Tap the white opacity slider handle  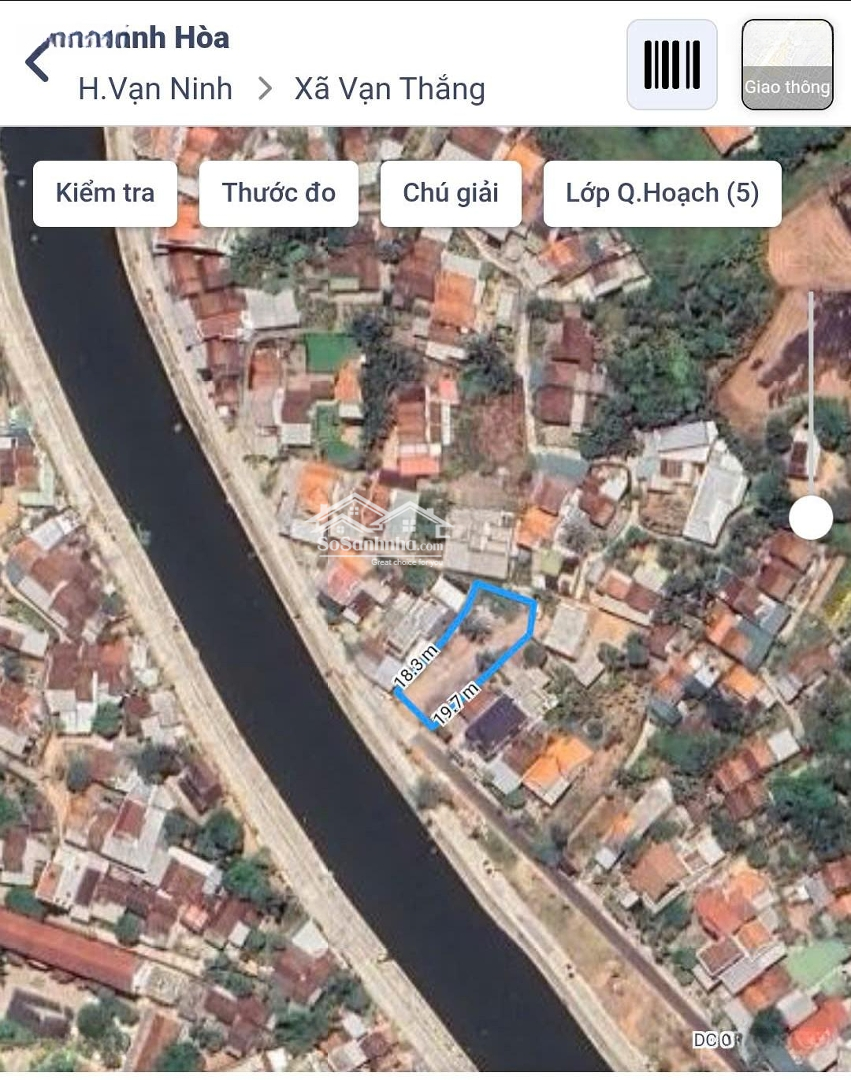click(810, 518)
